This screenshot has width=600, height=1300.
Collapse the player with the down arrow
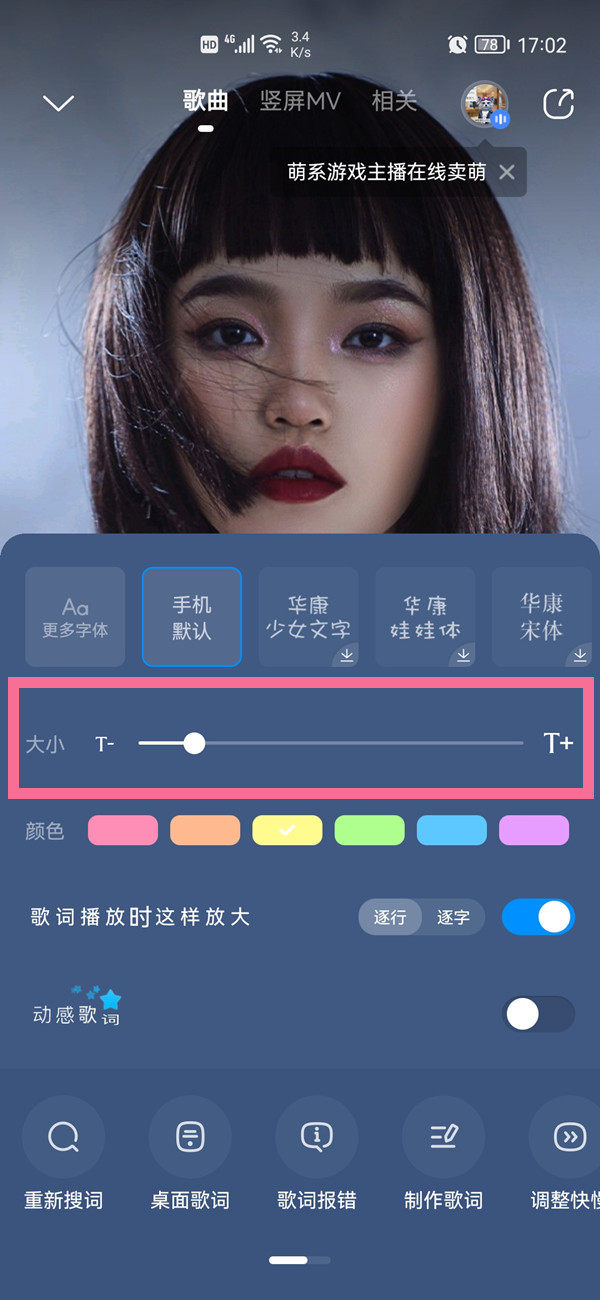pyautogui.click(x=59, y=102)
